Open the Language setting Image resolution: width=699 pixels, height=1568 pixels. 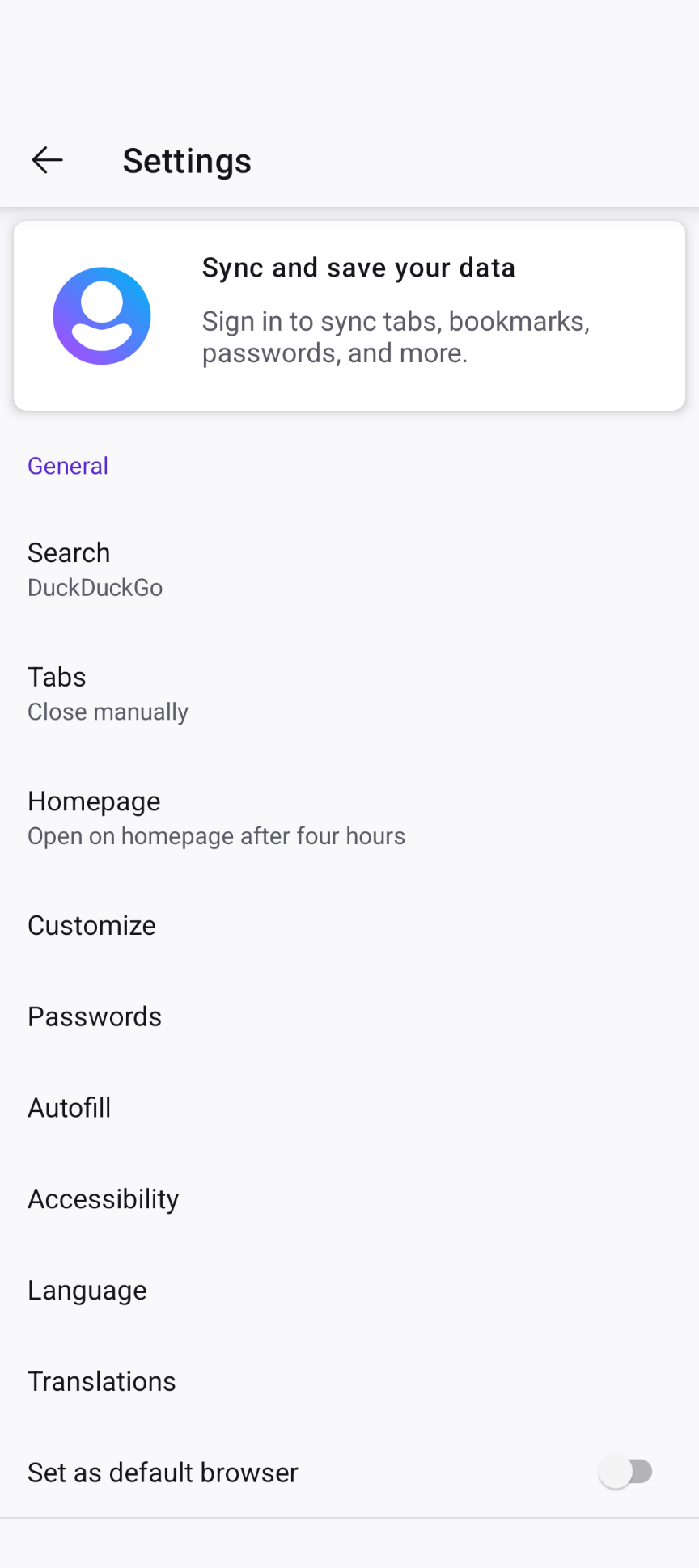[x=349, y=1291]
